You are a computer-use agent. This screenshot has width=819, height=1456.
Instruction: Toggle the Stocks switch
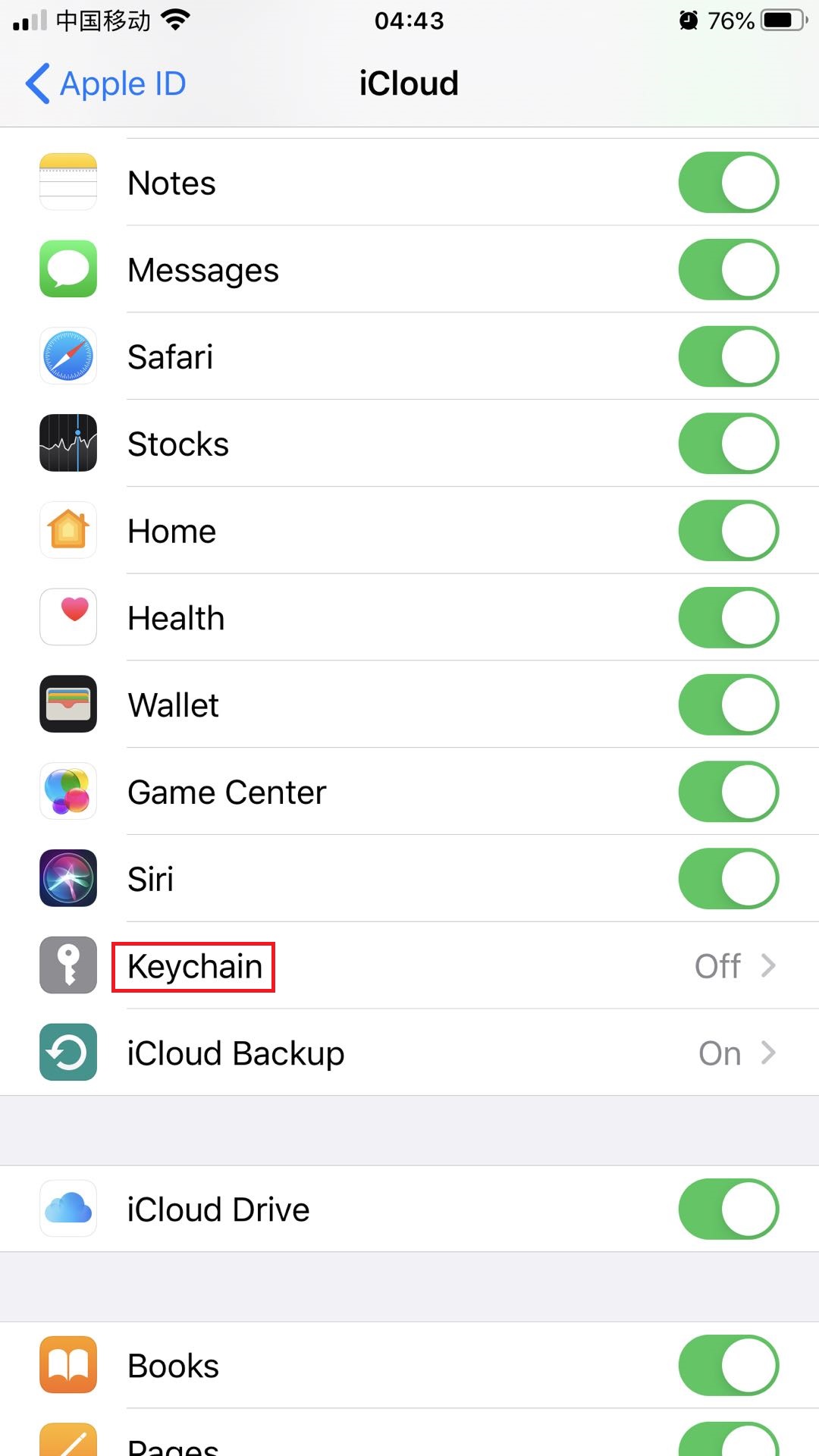click(729, 444)
